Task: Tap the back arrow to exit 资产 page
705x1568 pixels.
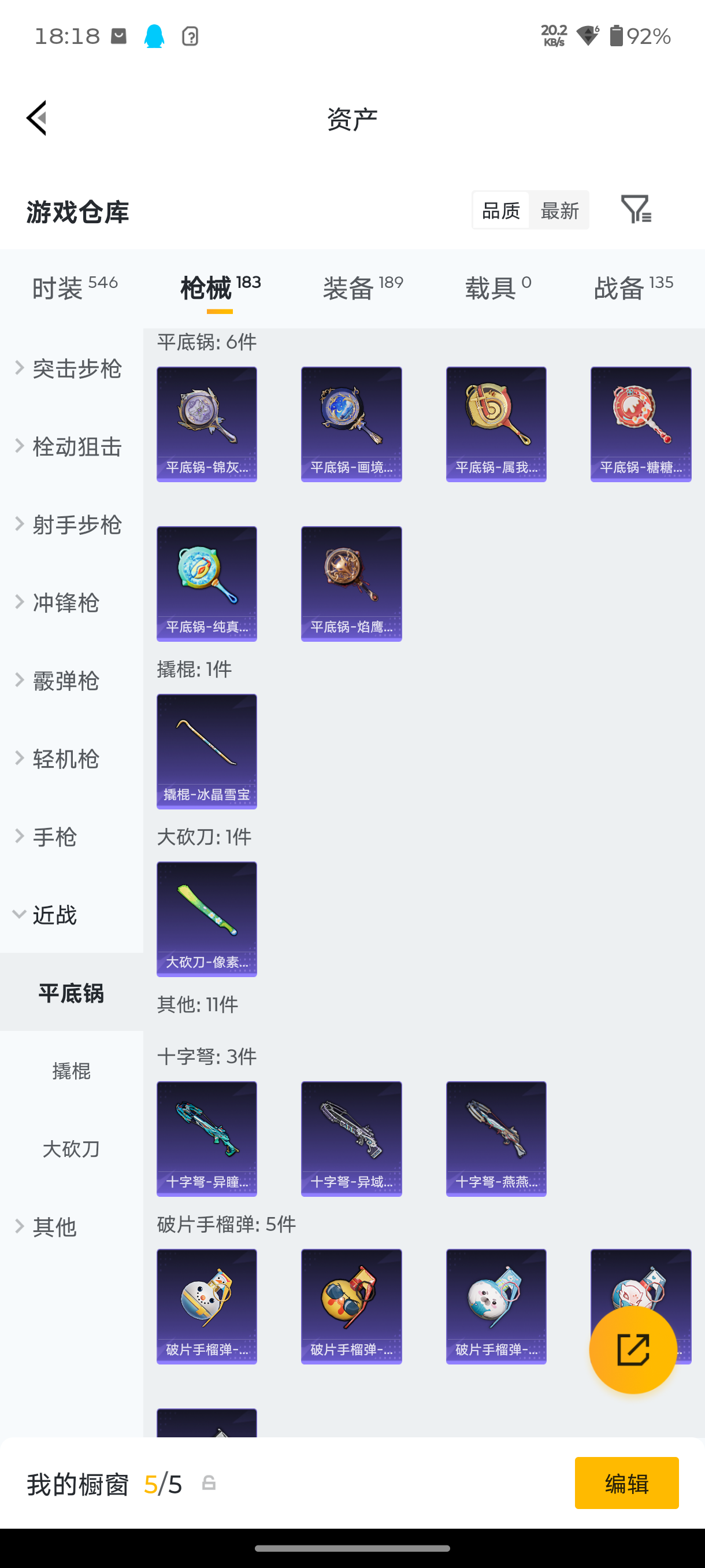Action: tap(36, 117)
